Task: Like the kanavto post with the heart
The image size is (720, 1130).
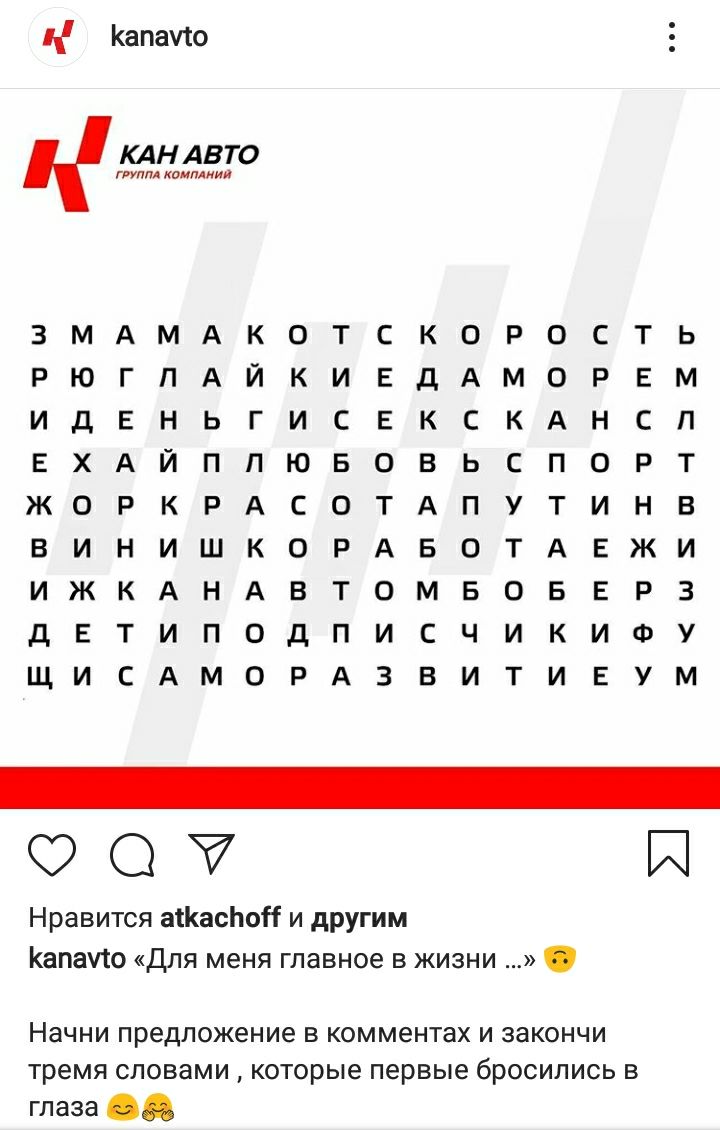Action: coord(52,855)
